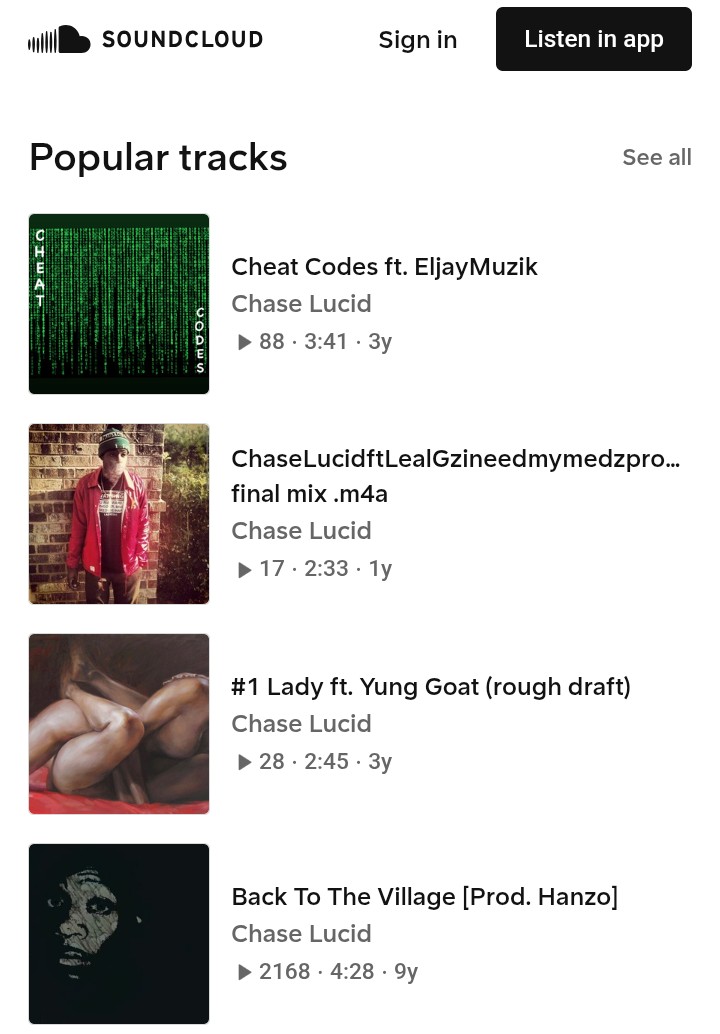Open Back To The Village track

[x=424, y=897]
